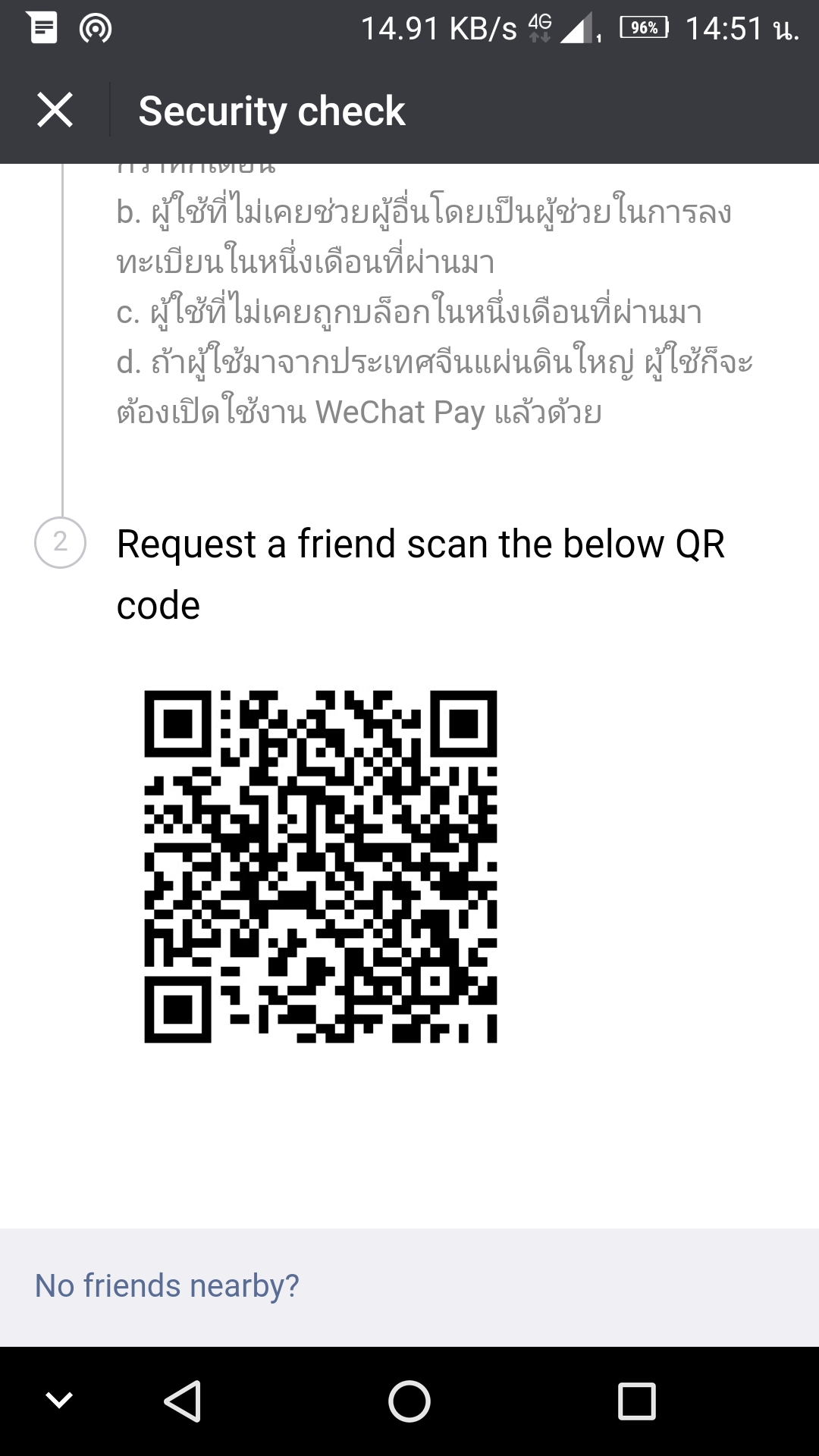
Task: Hide the navigation bar with the chevron
Action: coord(59,1401)
